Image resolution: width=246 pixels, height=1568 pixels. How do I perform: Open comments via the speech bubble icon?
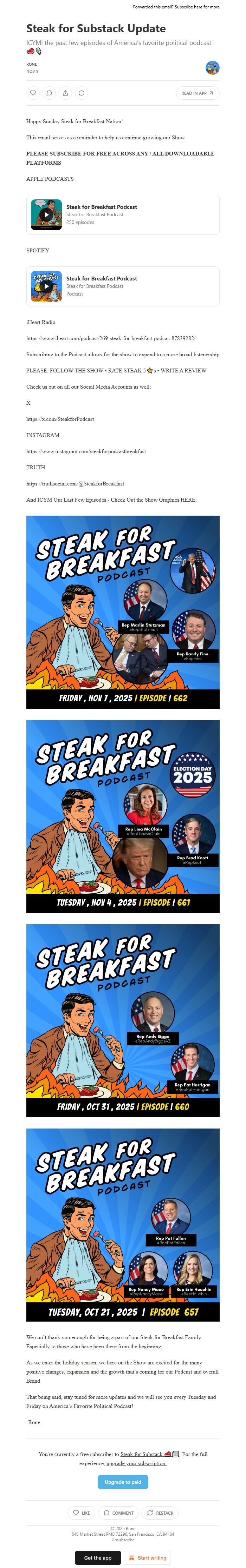coord(49,93)
